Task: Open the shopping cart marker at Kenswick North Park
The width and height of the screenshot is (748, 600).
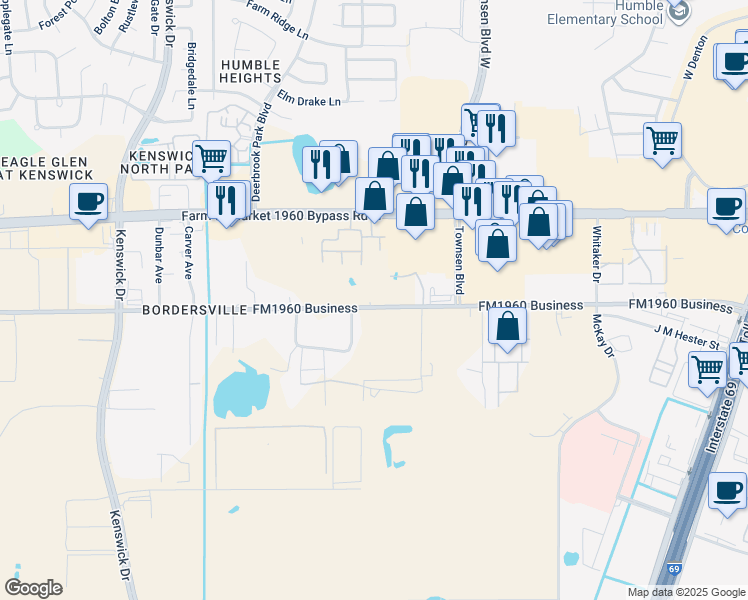Action: (211, 157)
